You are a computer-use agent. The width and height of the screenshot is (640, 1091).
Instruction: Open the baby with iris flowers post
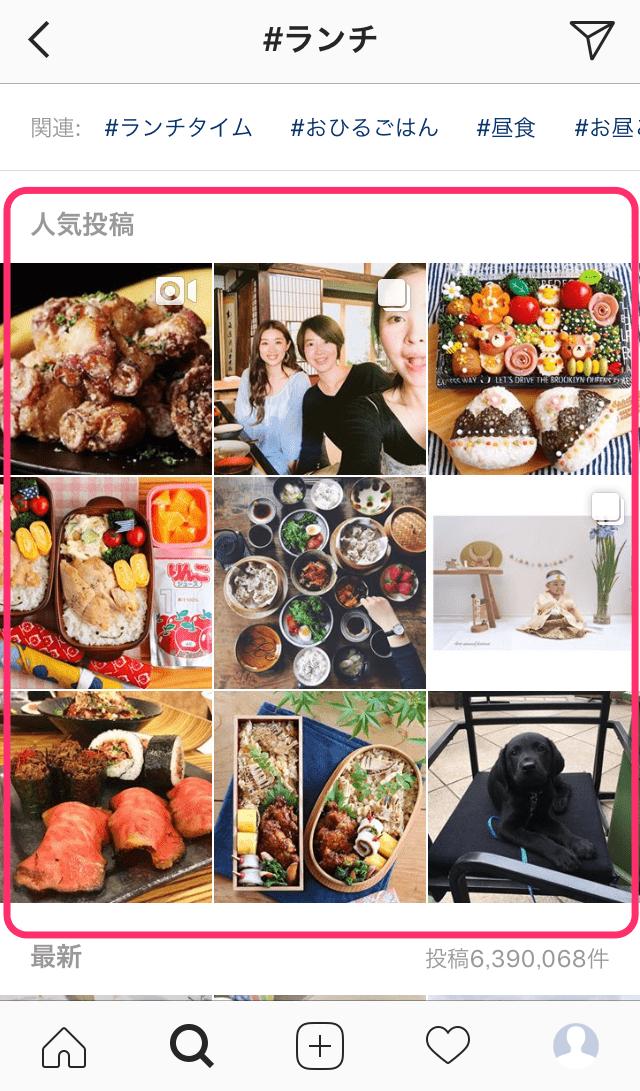coord(532,582)
